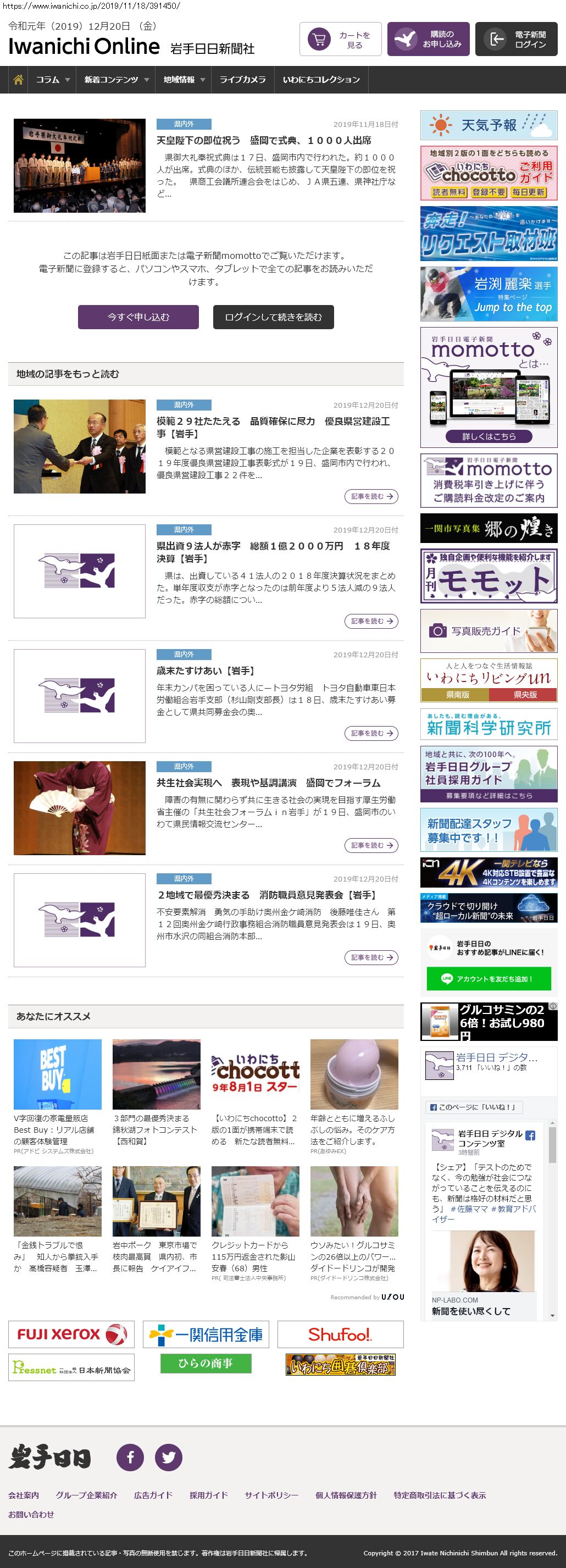Expand the コラム menu
The image size is (566, 1568).
coord(52,80)
